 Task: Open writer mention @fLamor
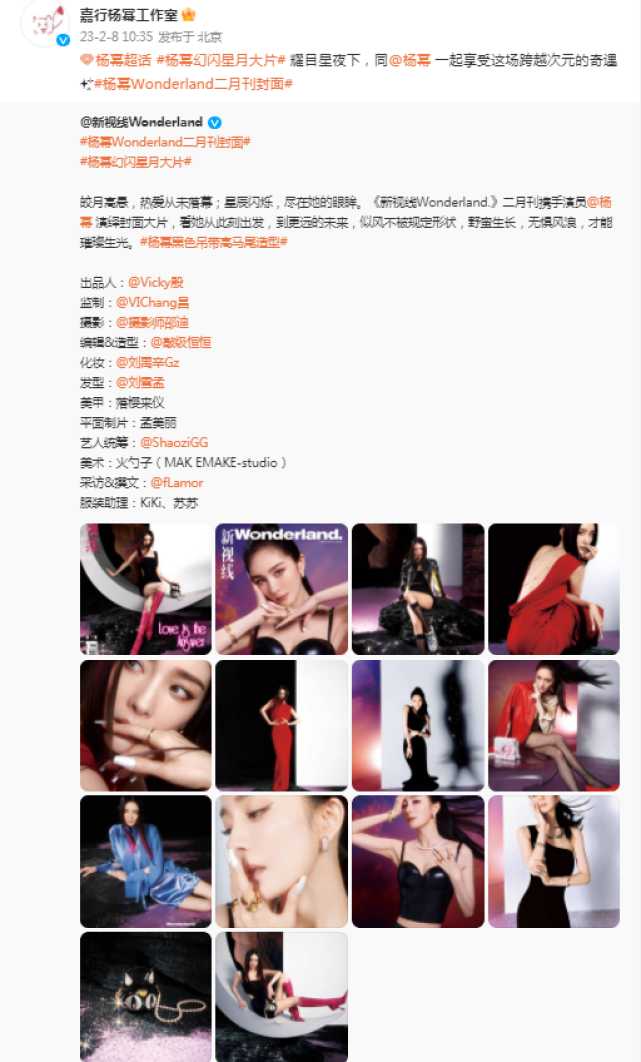click(x=176, y=482)
